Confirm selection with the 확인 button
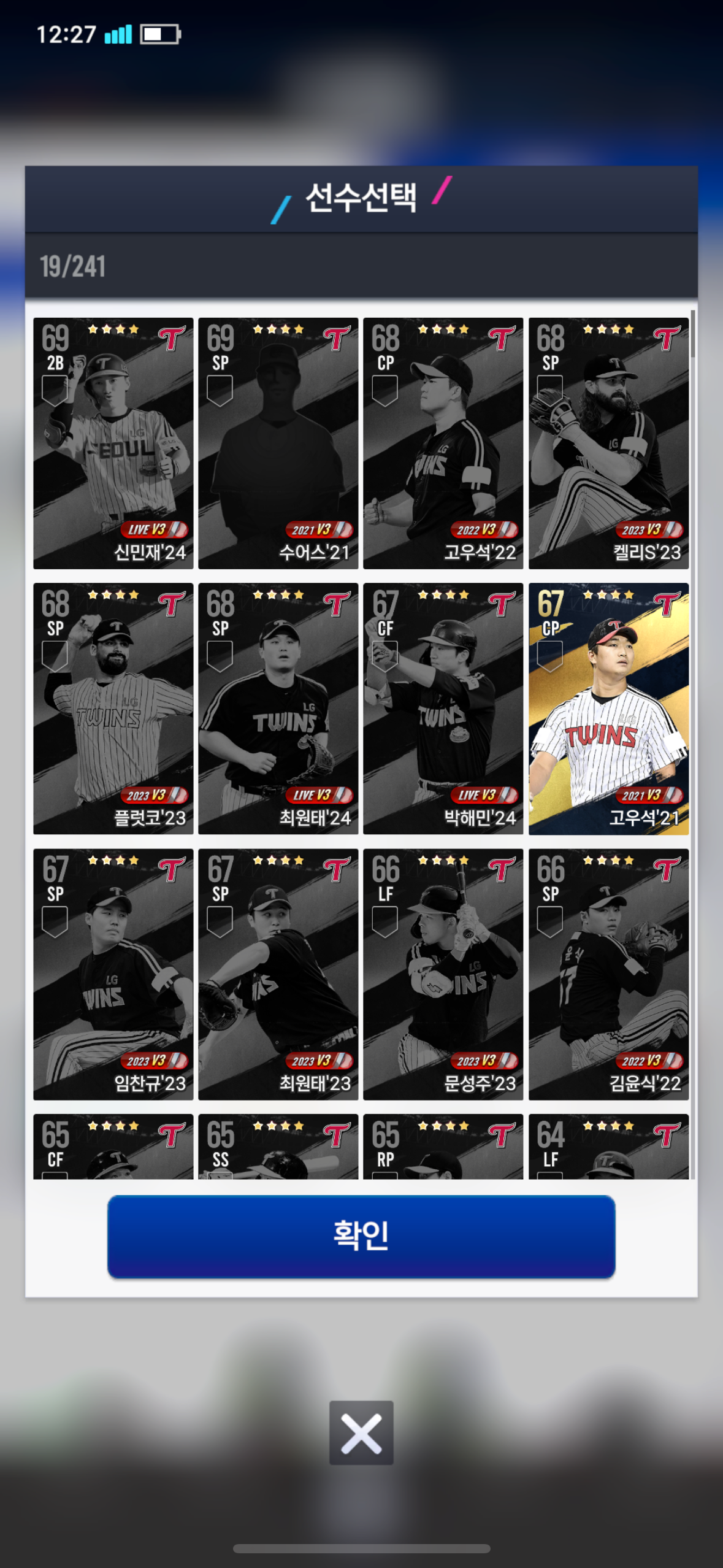The width and height of the screenshot is (723, 1568). point(361,1236)
